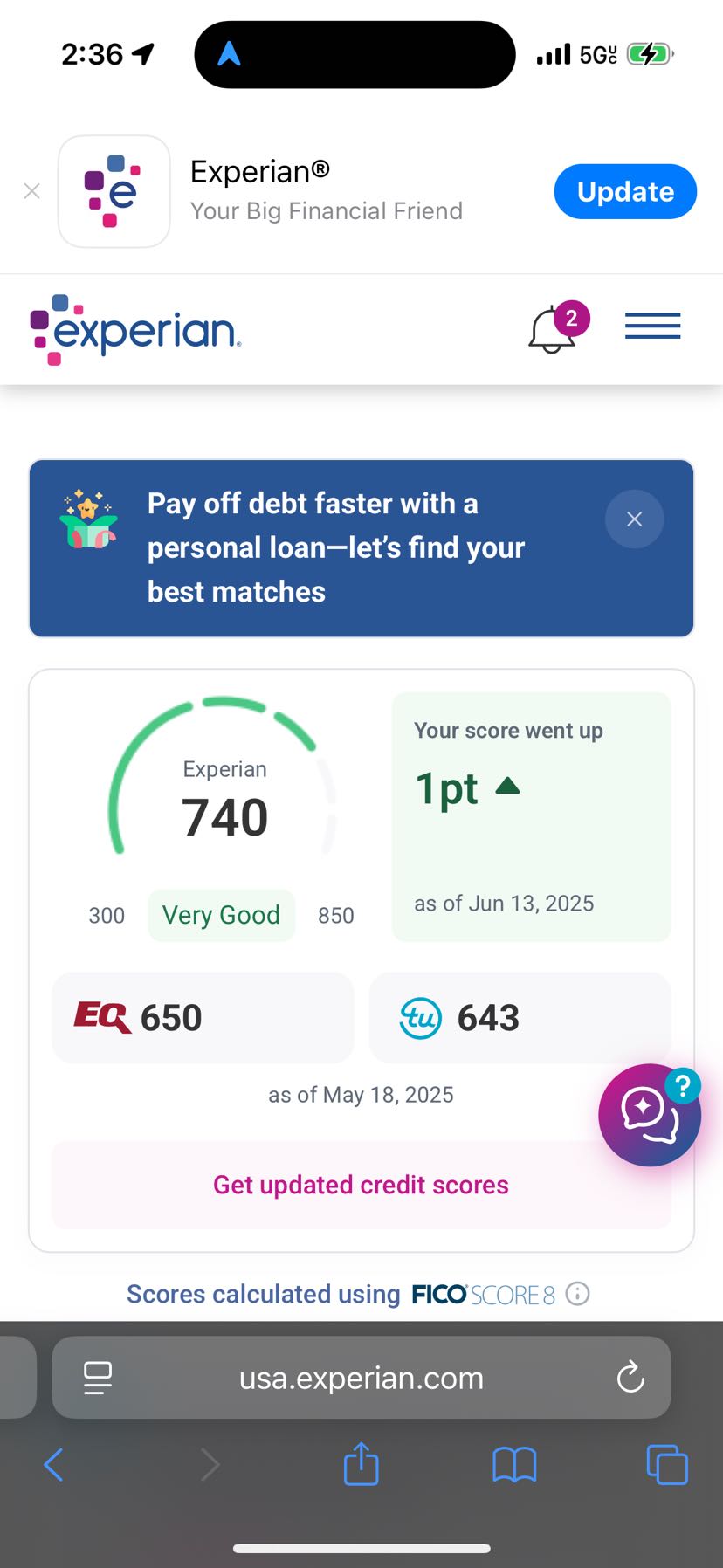View the score went up 1pt card

(531, 816)
